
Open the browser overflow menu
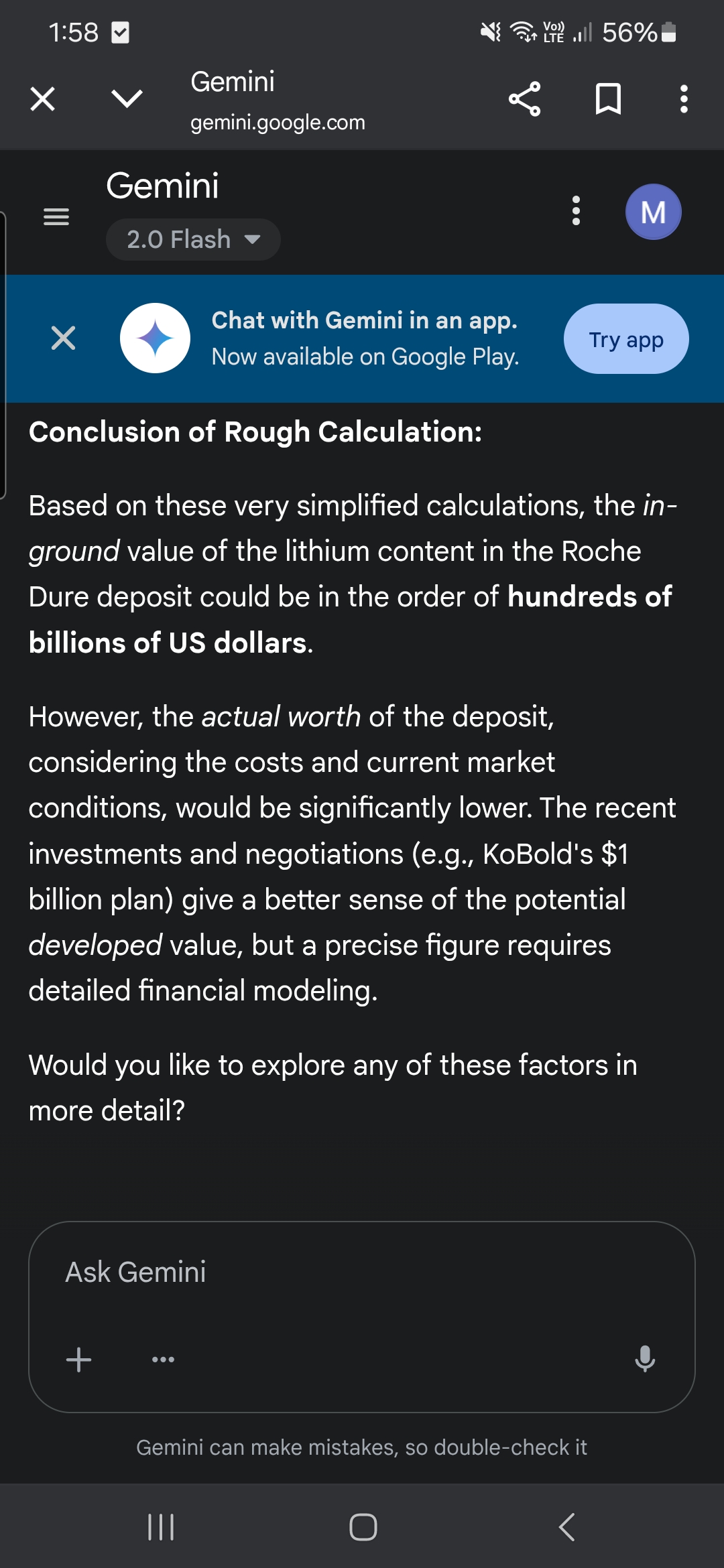click(683, 99)
